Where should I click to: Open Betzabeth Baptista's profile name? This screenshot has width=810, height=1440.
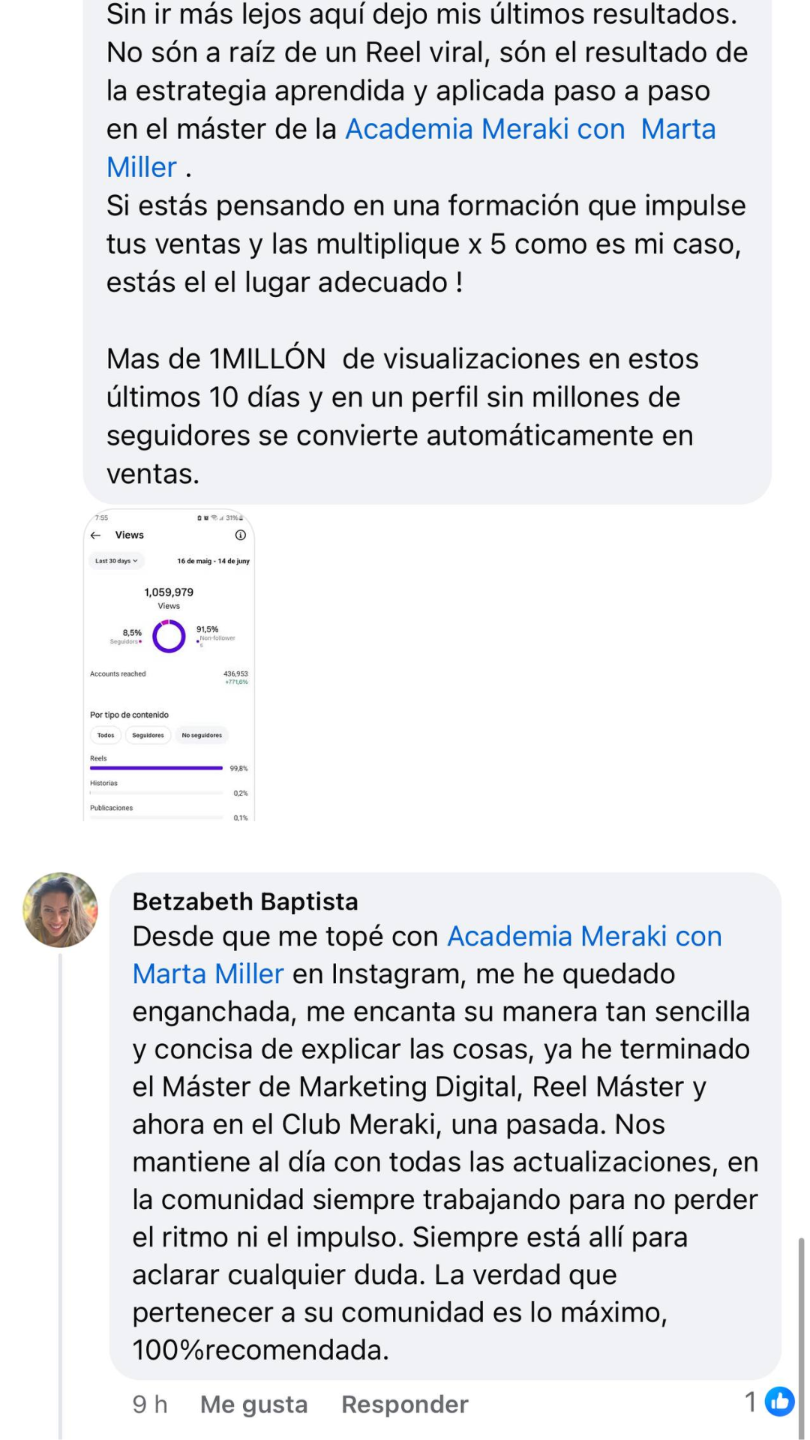click(x=245, y=901)
